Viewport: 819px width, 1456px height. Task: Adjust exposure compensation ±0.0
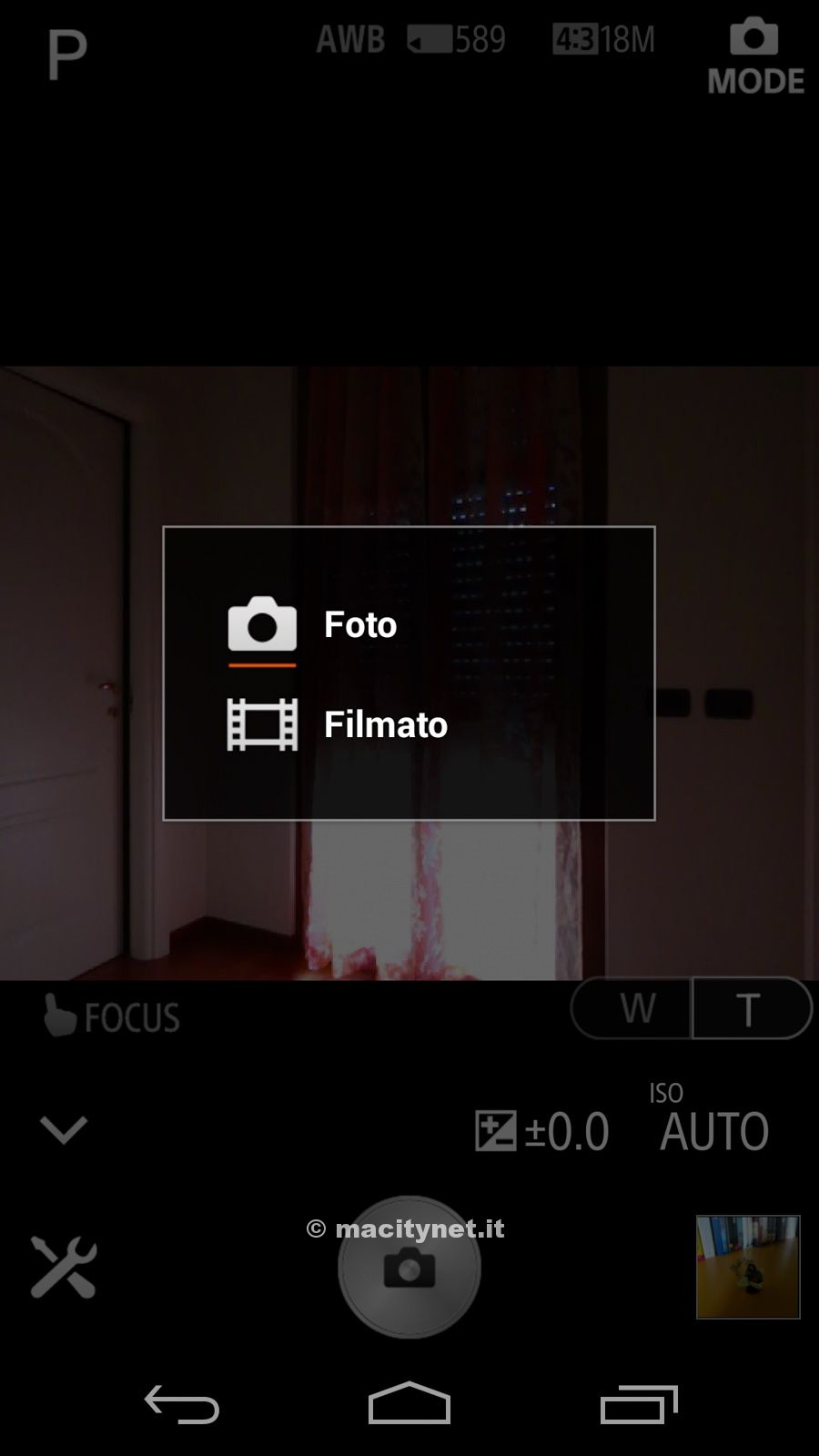(x=542, y=1130)
